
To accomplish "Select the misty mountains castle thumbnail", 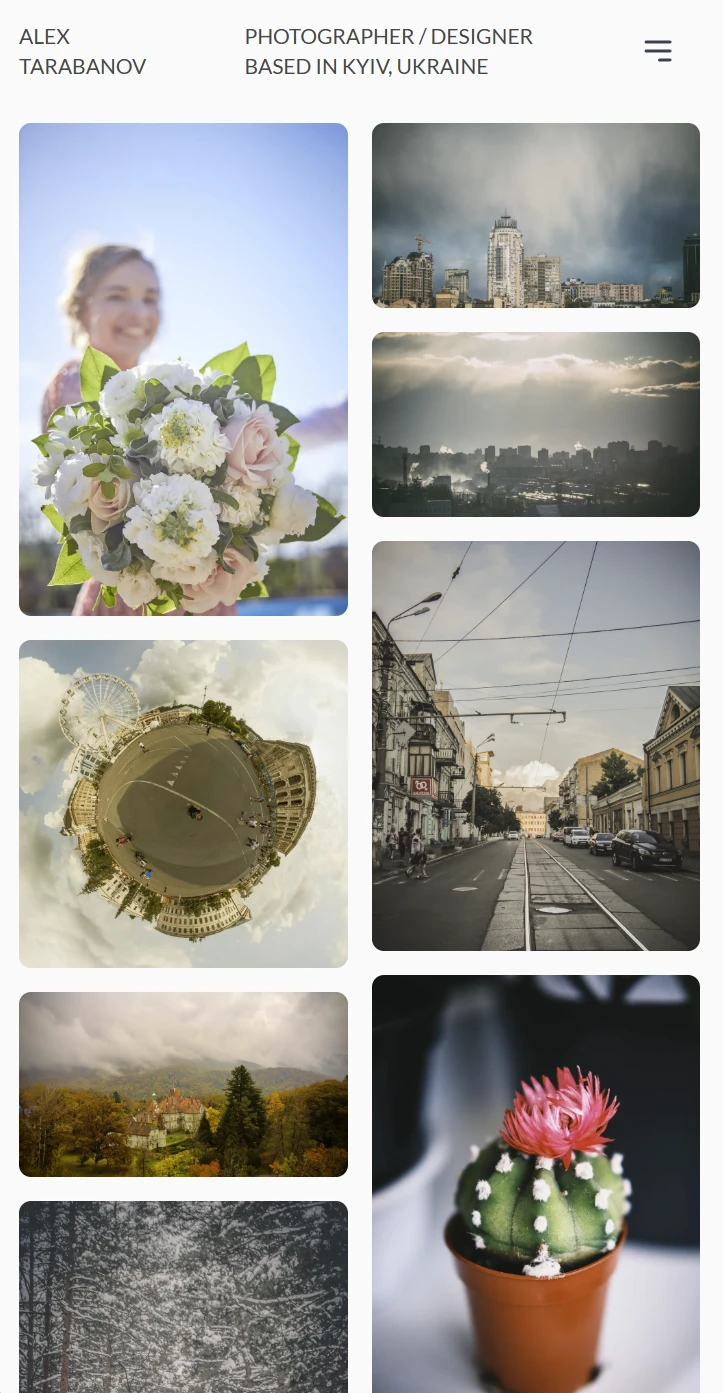I will tap(183, 1084).
